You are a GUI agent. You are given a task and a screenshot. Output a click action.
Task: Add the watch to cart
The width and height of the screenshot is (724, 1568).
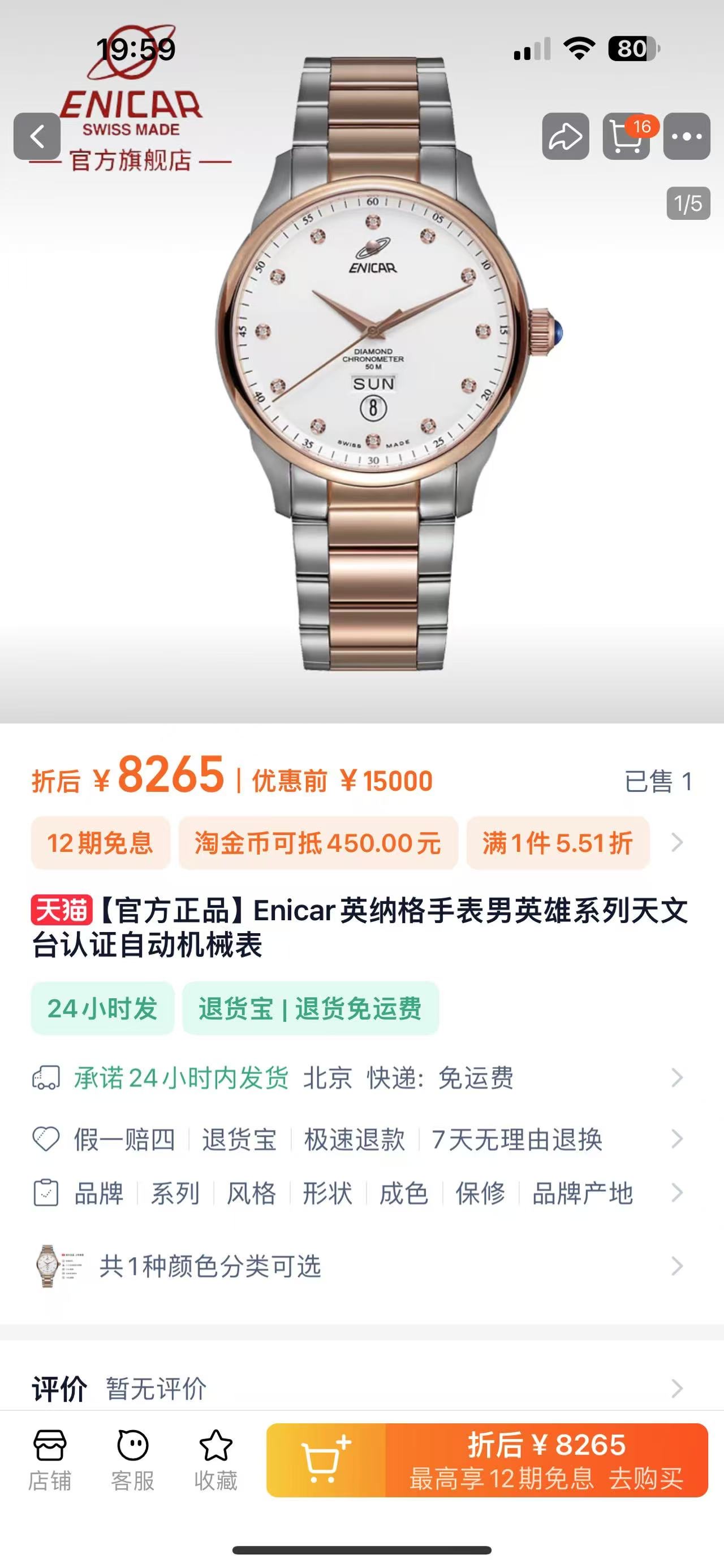coord(326,1459)
